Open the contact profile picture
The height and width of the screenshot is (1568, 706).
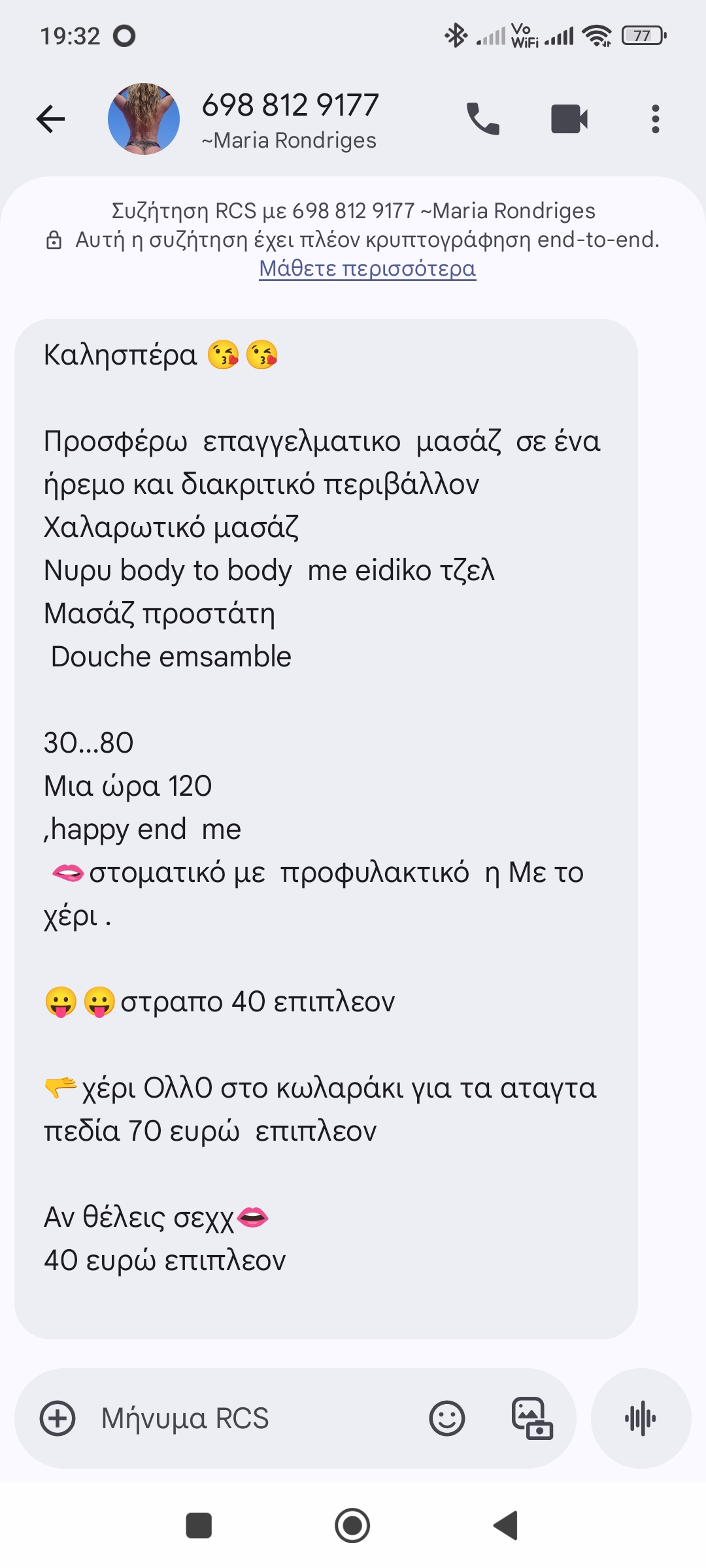pos(144,119)
